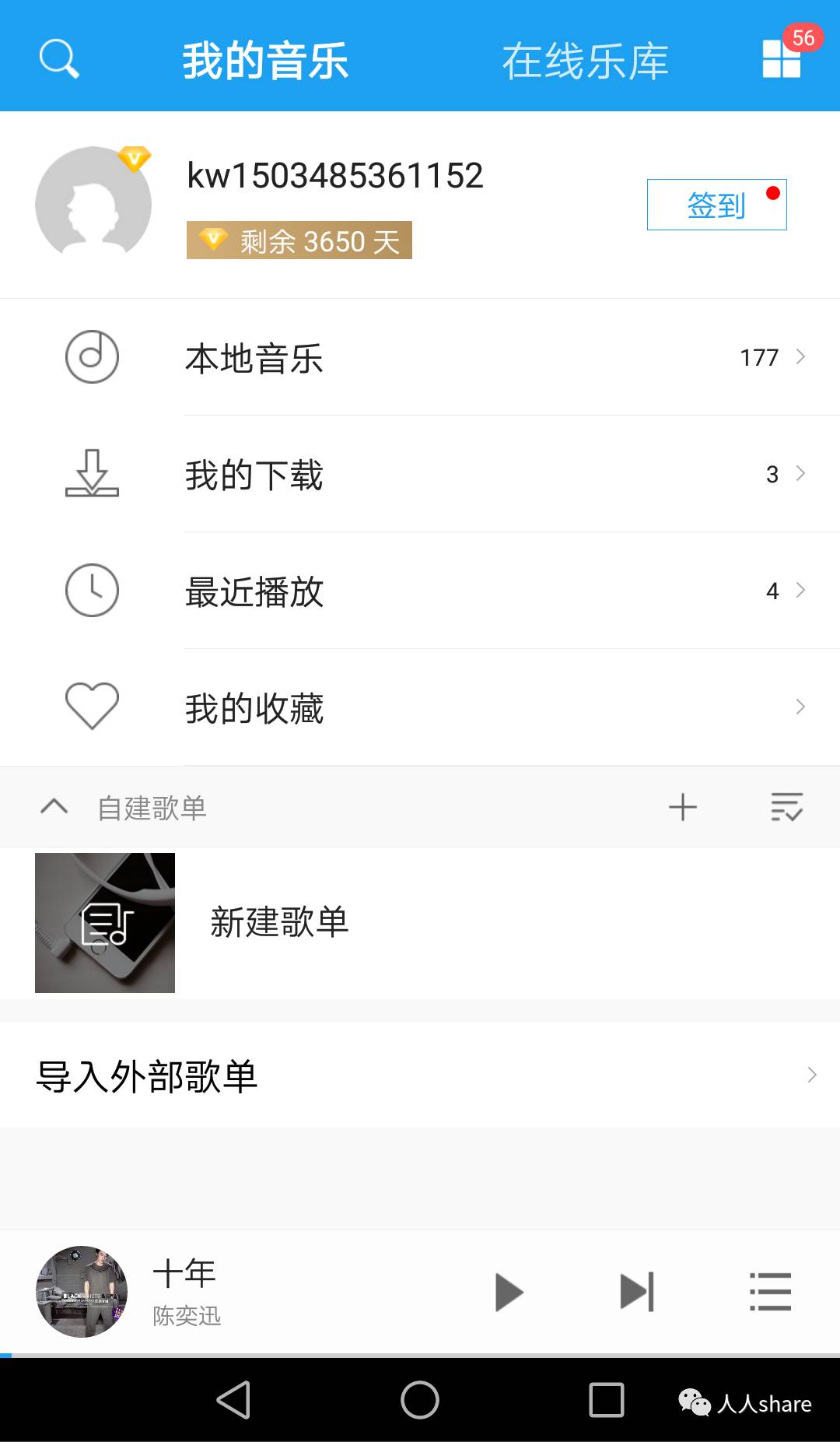Skip to the next track
The width and height of the screenshot is (840, 1442).
click(637, 1293)
